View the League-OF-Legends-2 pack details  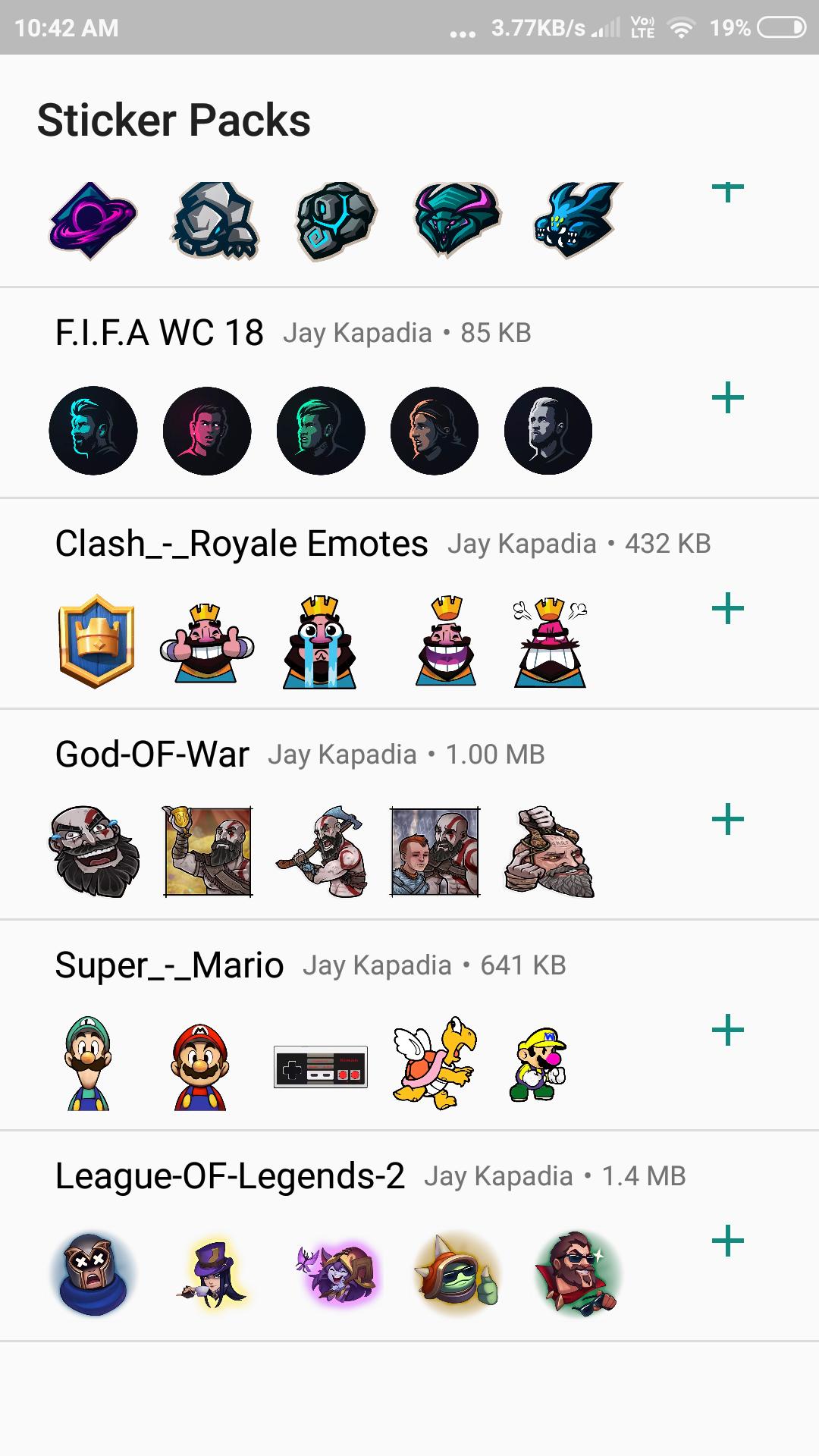pyautogui.click(x=230, y=1176)
